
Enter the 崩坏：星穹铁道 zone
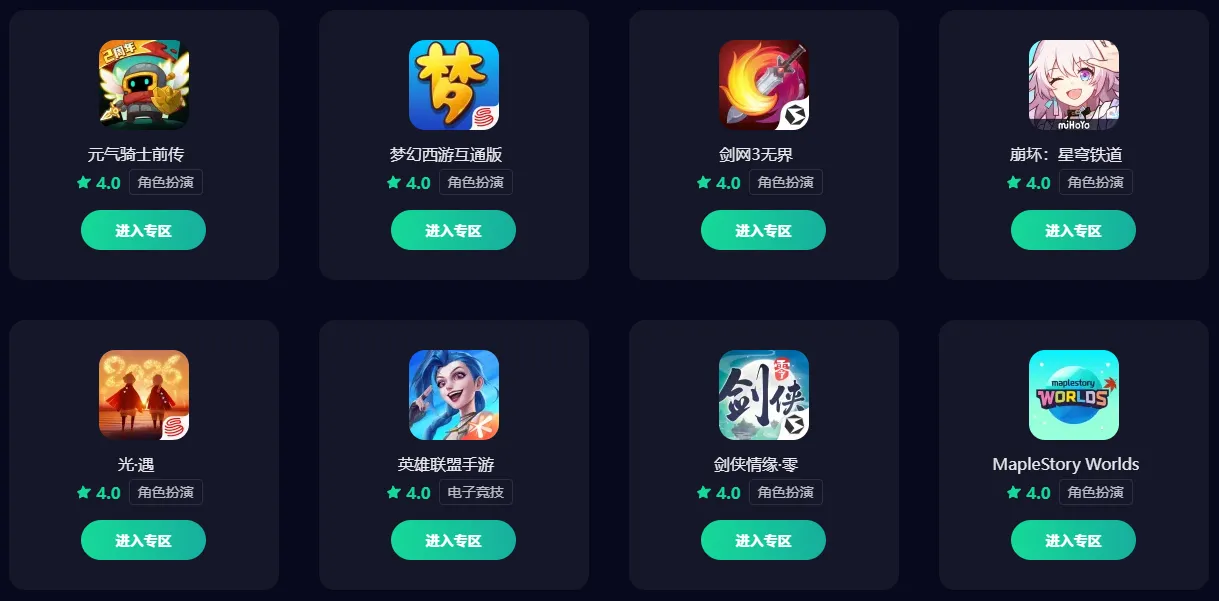click(x=1073, y=230)
